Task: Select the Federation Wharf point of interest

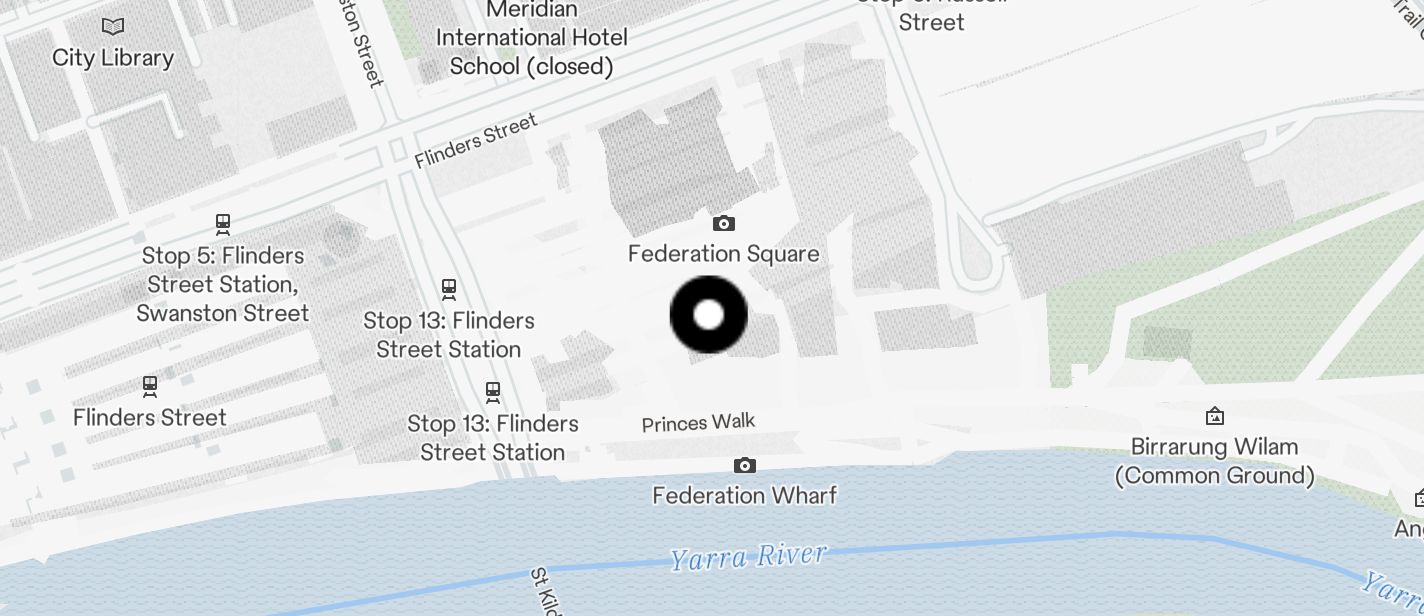Action: pyautogui.click(x=744, y=466)
